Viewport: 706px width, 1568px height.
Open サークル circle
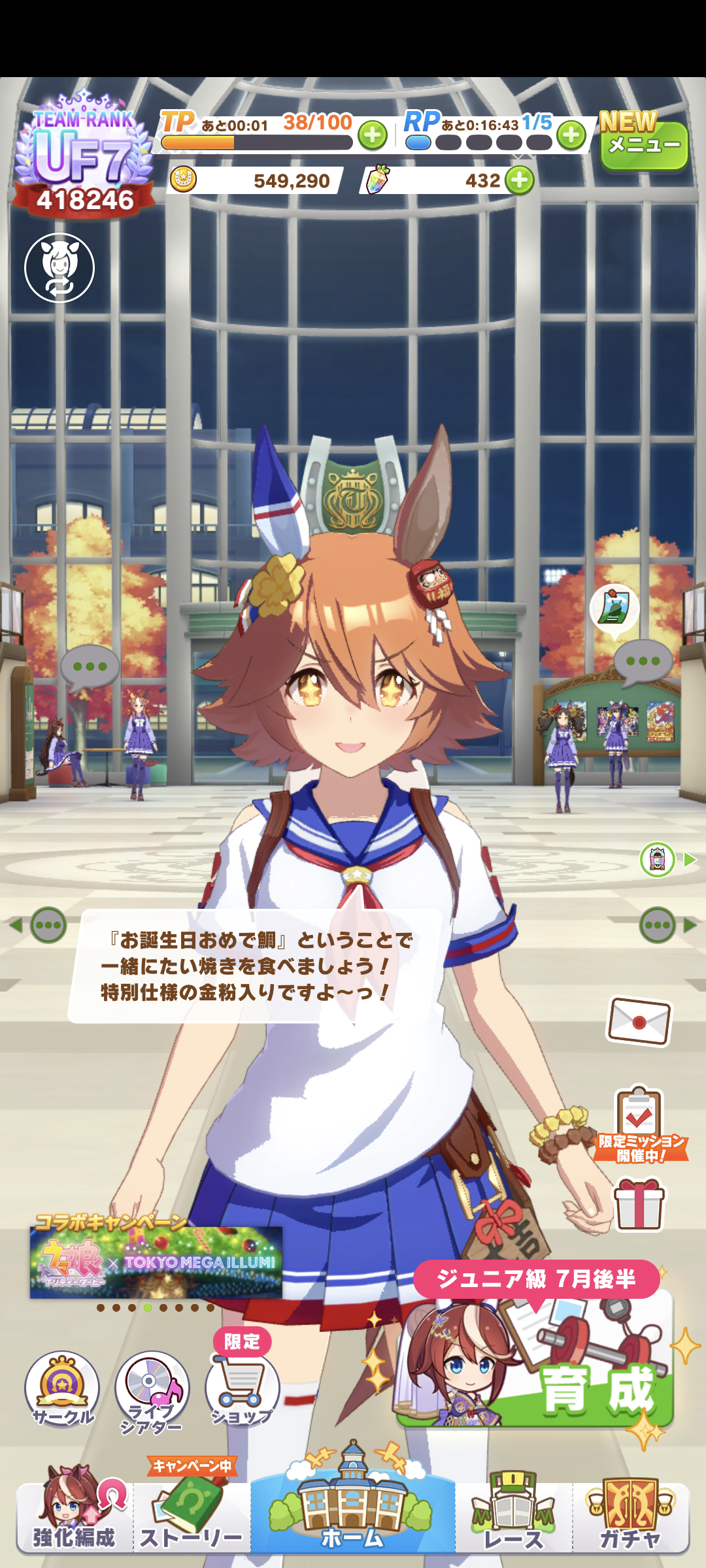click(62, 1388)
